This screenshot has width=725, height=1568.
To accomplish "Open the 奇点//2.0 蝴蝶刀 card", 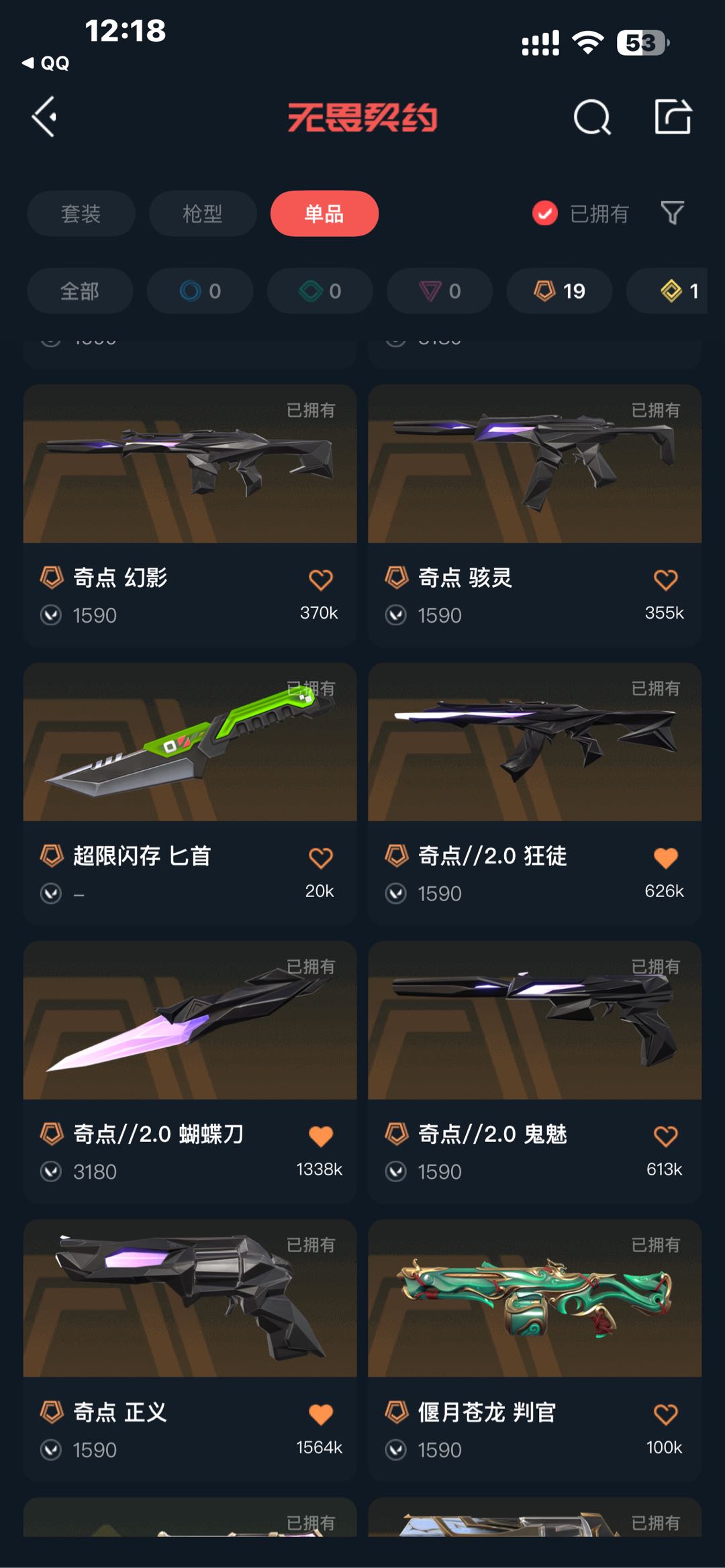I will (190, 1072).
